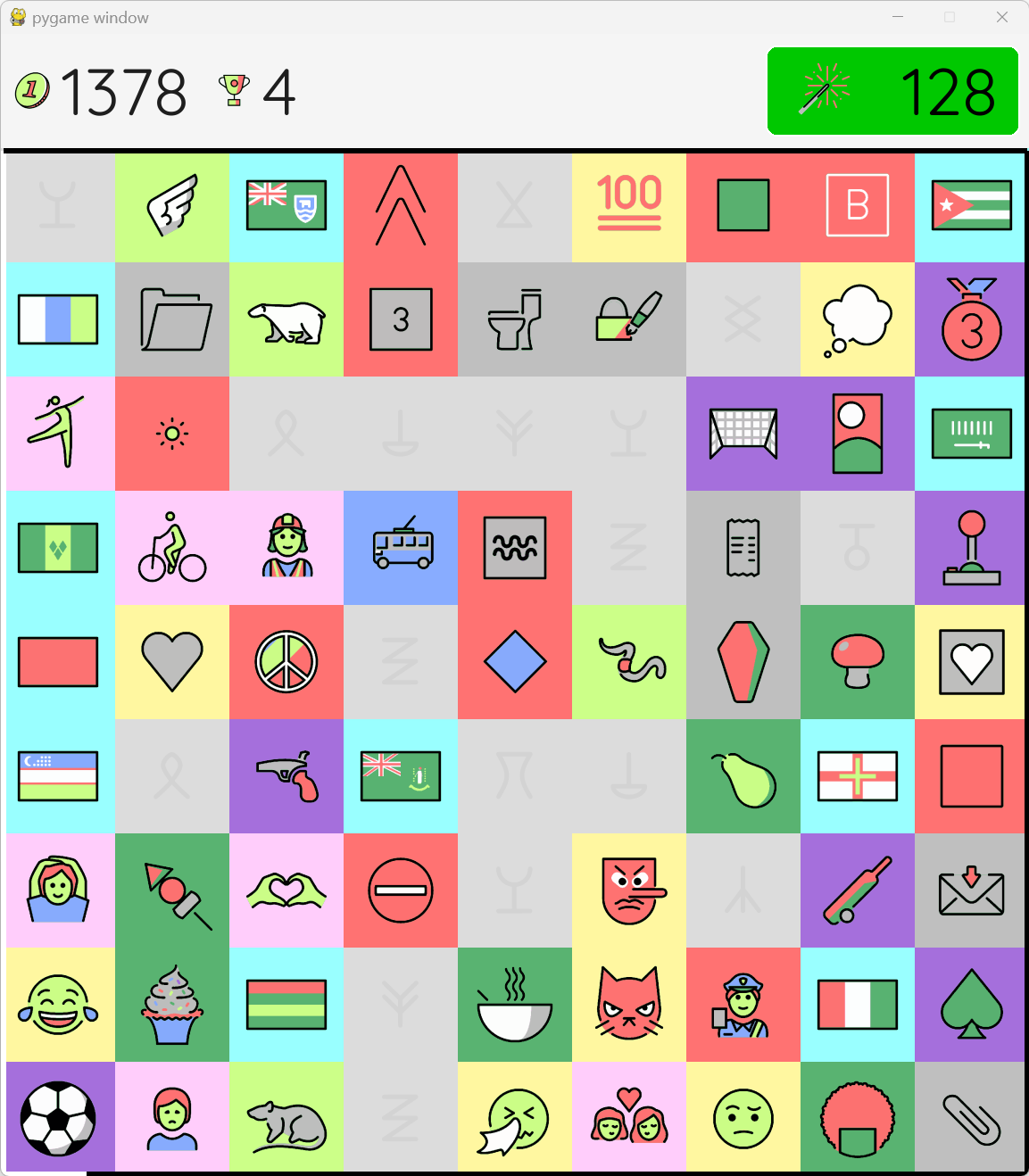Screen dimensions: 1029x1176
Task: Tap the trolleybus tile
Action: 401,548
